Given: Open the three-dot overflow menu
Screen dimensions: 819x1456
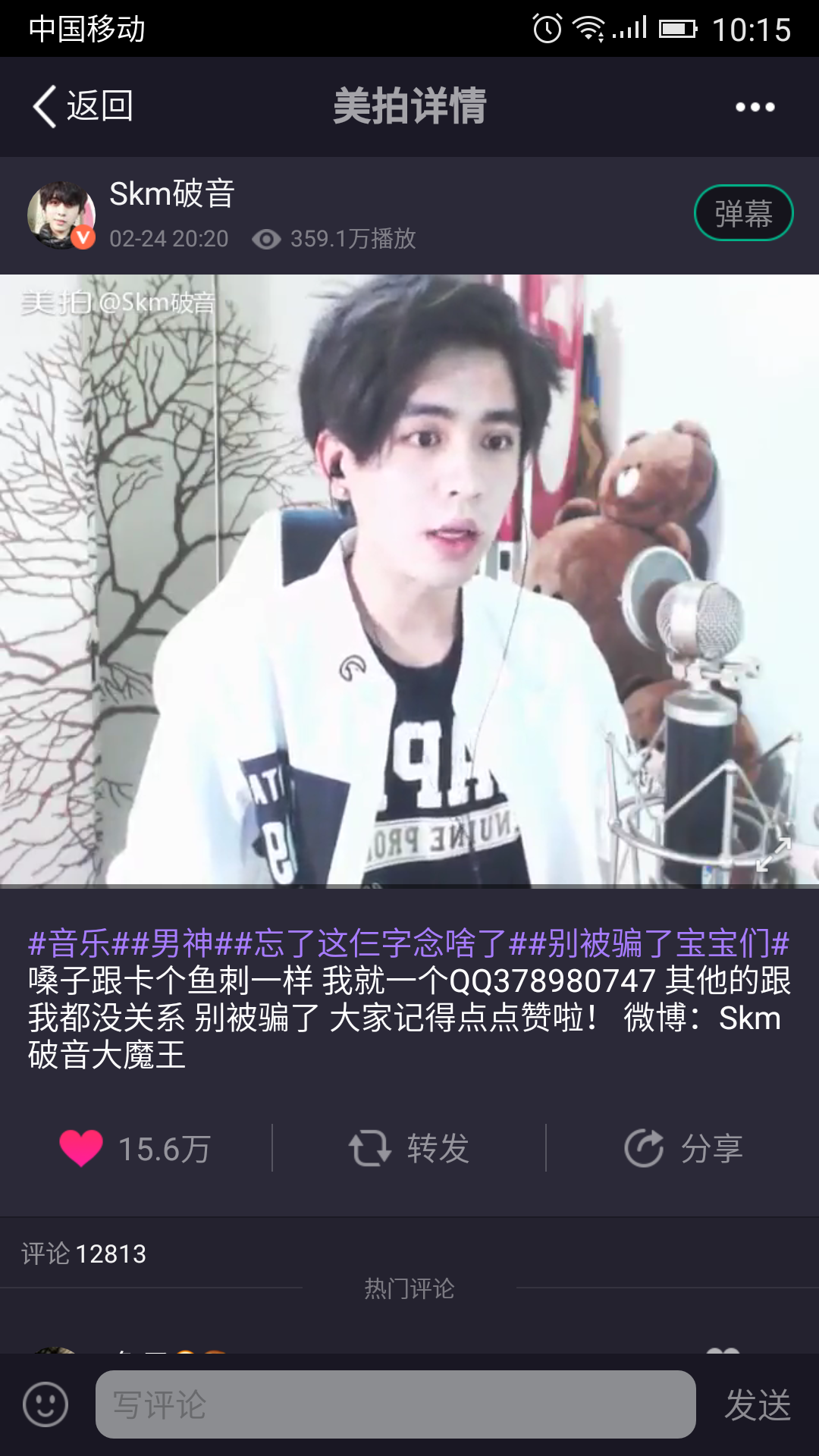Looking at the screenshot, I should point(755,107).
